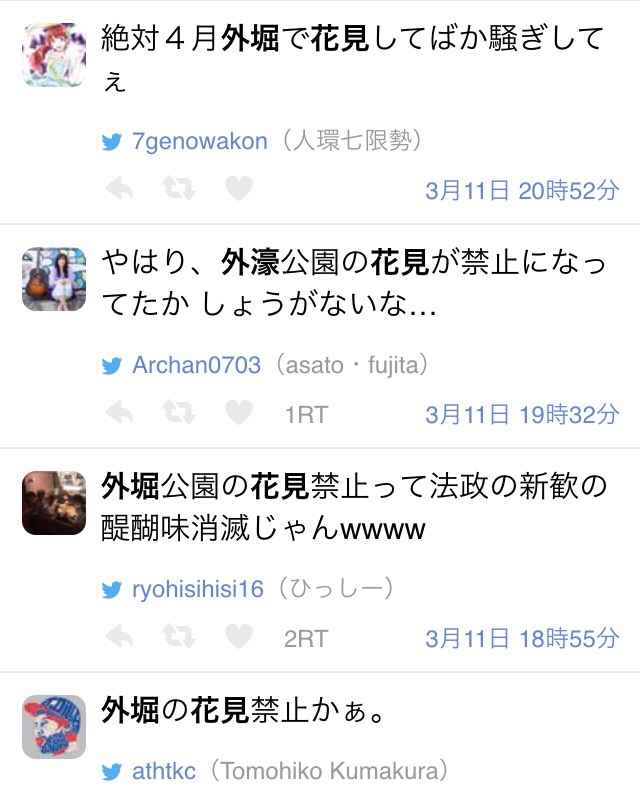Tap athtkc's avatar picture

(54, 727)
